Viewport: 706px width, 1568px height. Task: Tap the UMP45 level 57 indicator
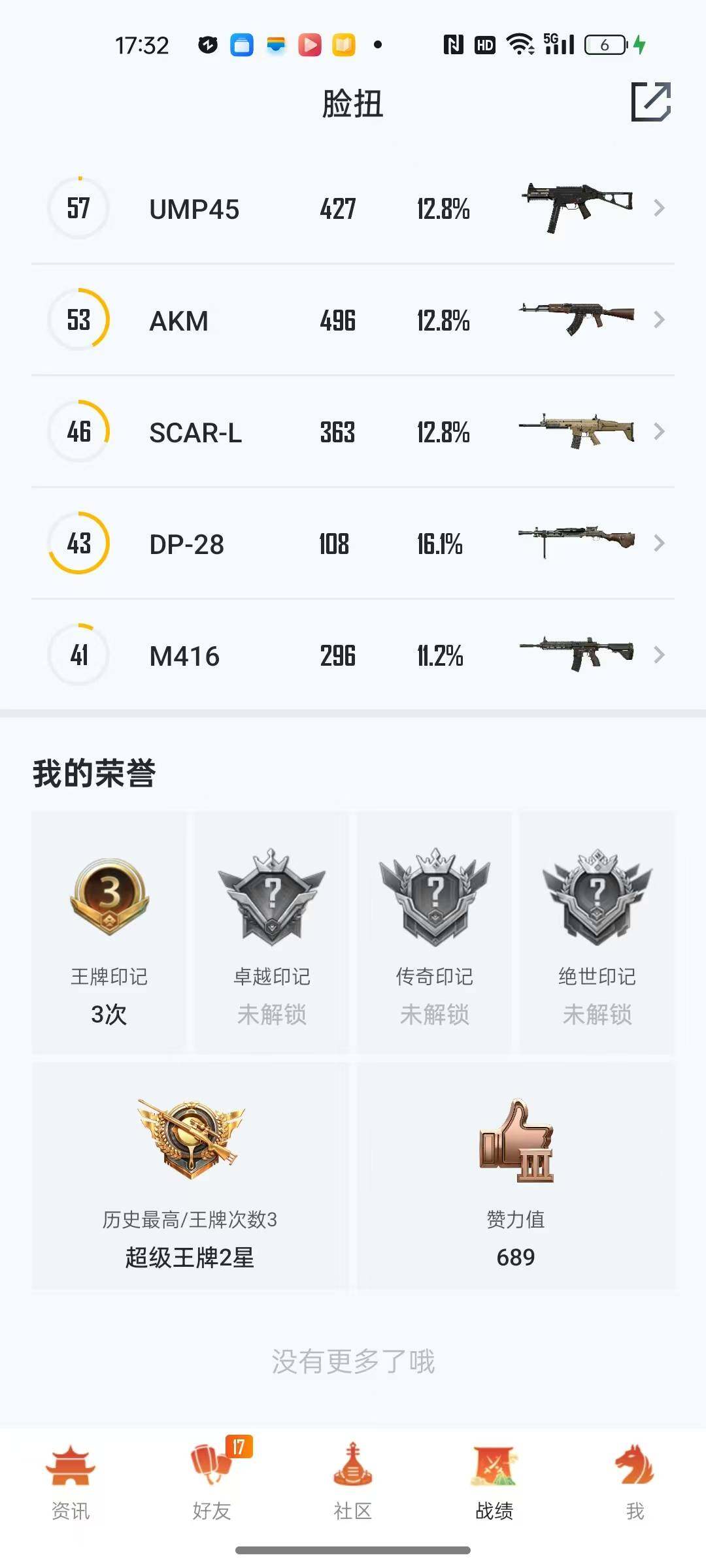(x=78, y=208)
